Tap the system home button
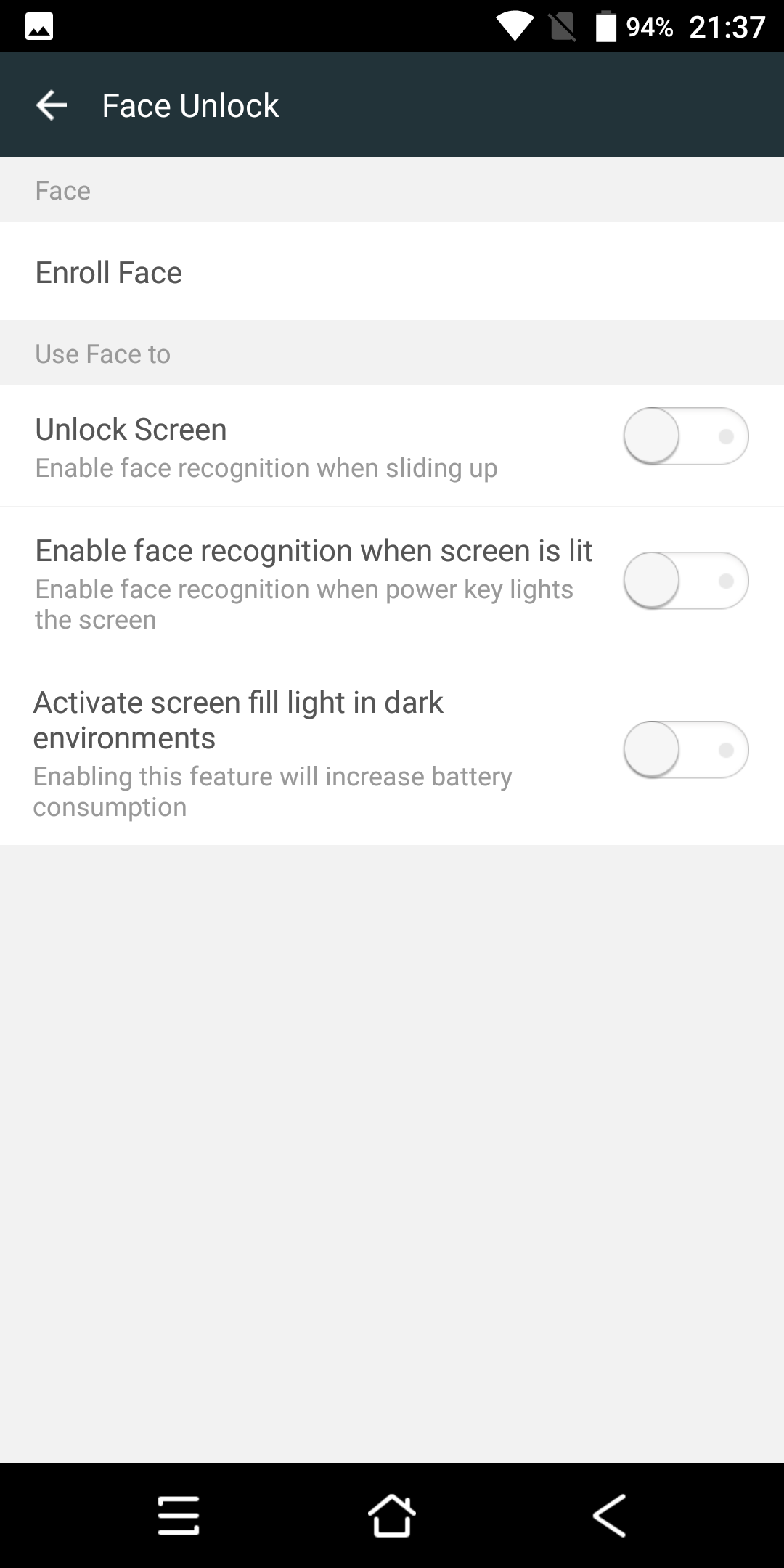This screenshot has width=784, height=1568. pyautogui.click(x=392, y=1516)
